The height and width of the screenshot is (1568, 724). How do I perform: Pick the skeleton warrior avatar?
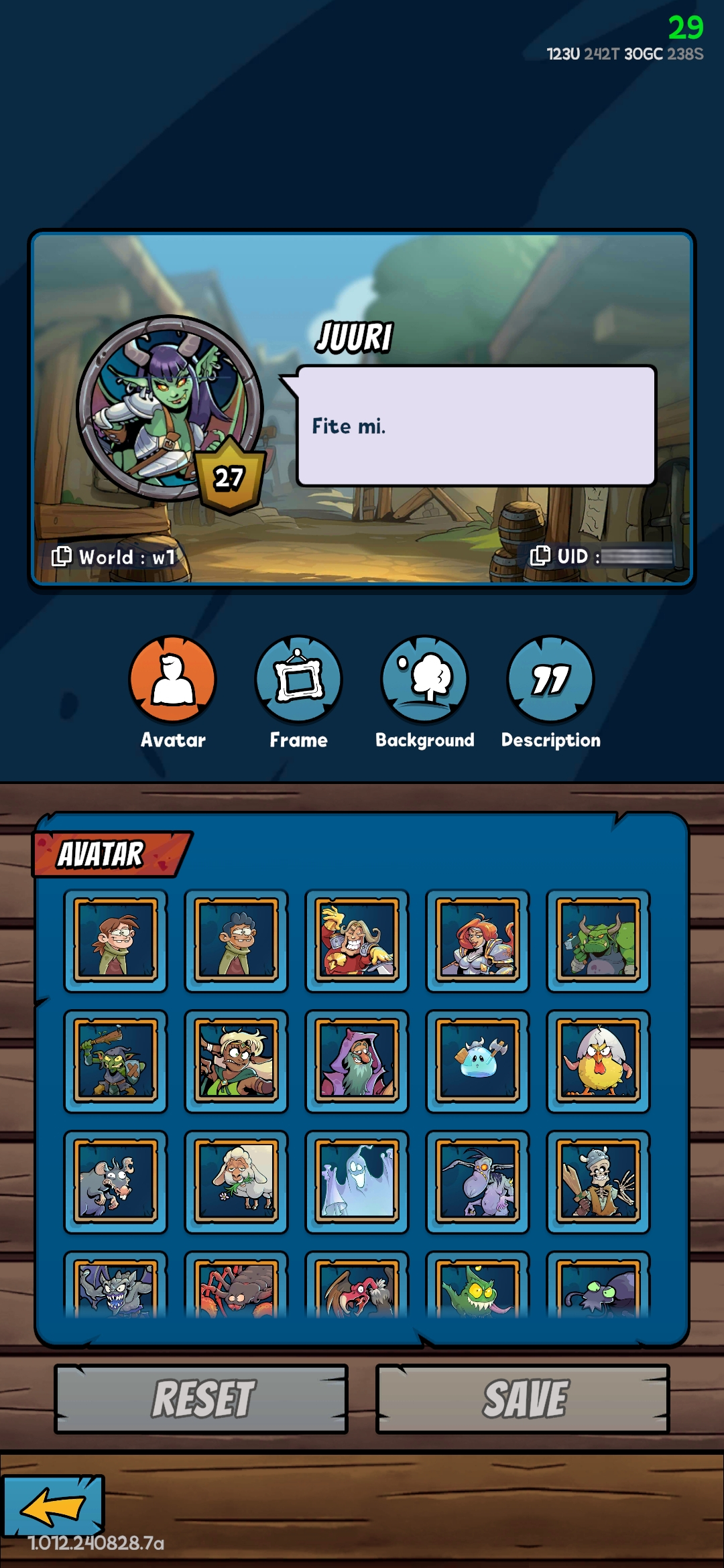click(598, 1182)
